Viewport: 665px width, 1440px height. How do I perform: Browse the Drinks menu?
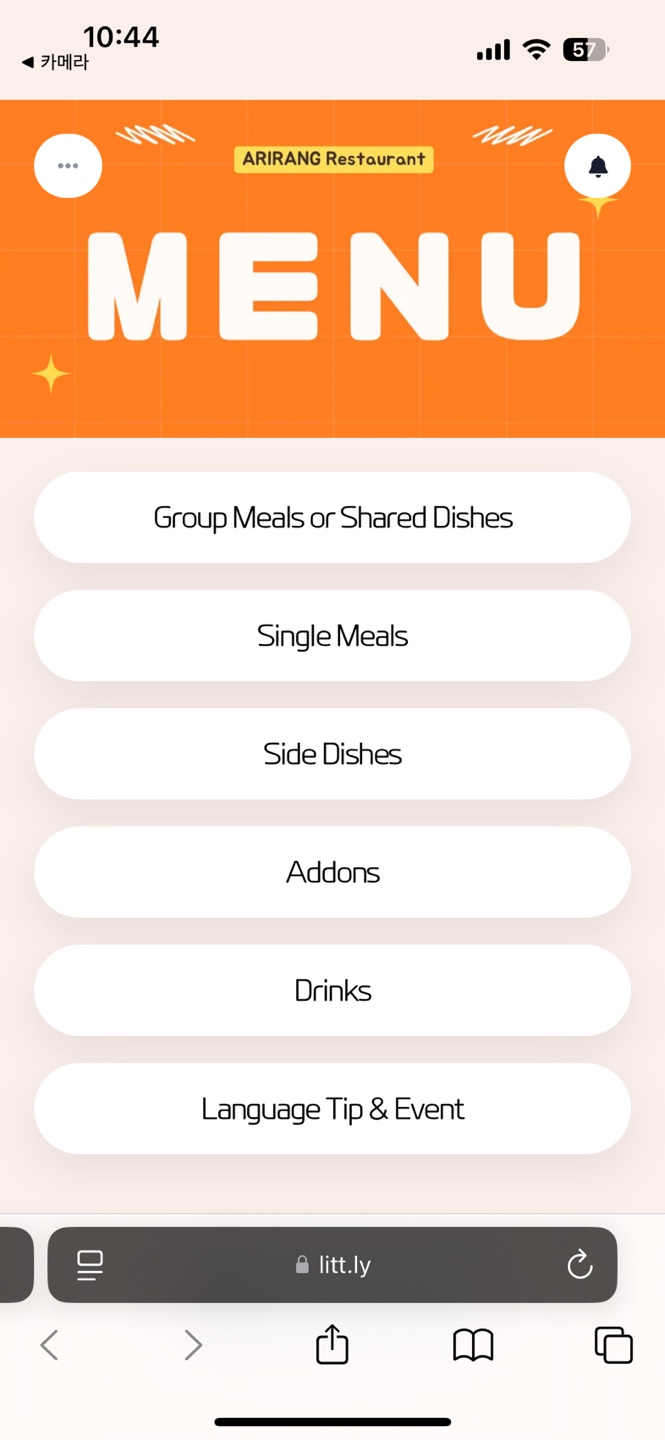[x=332, y=991]
